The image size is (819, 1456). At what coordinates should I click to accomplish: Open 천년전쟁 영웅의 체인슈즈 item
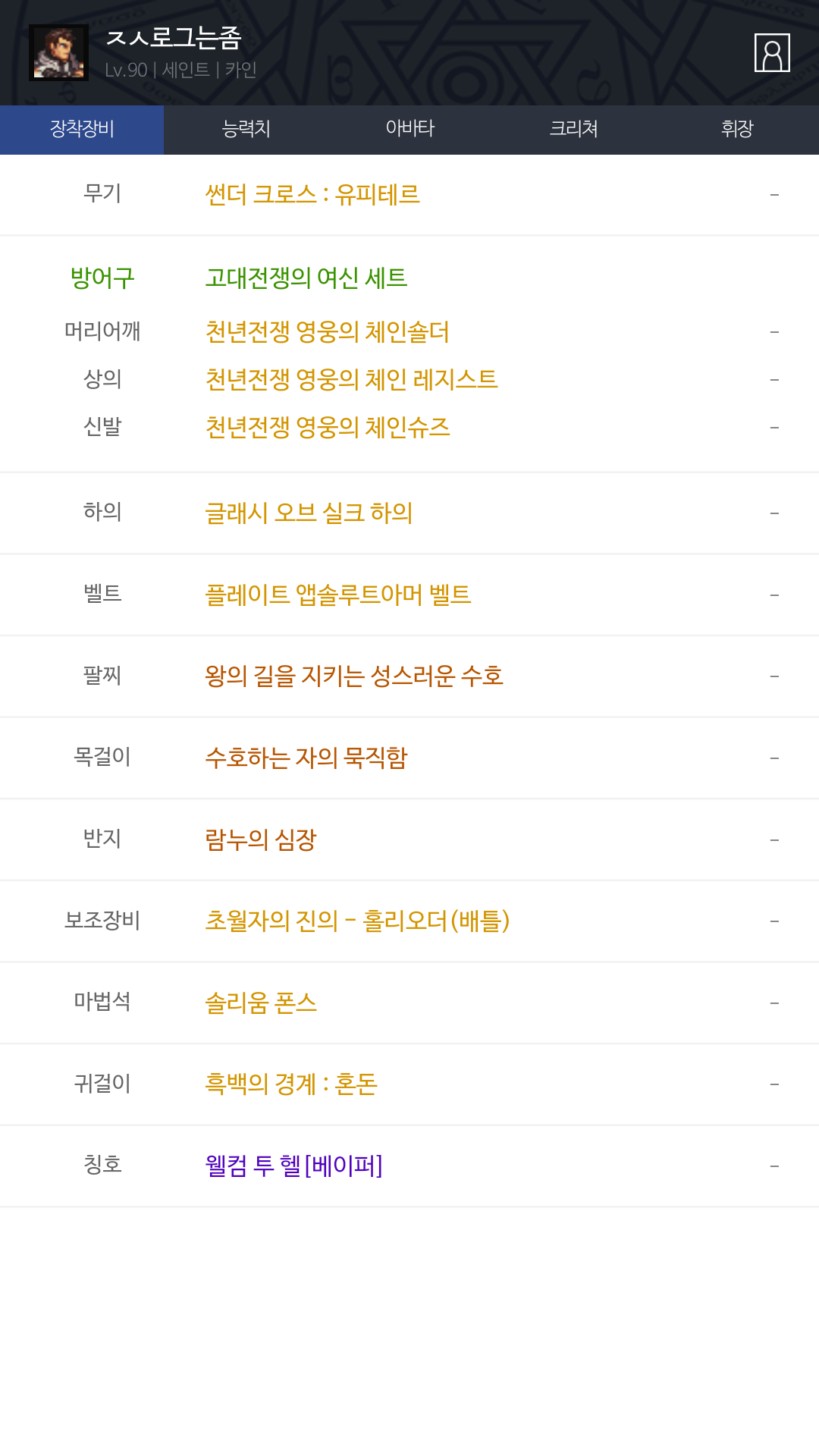click(327, 427)
